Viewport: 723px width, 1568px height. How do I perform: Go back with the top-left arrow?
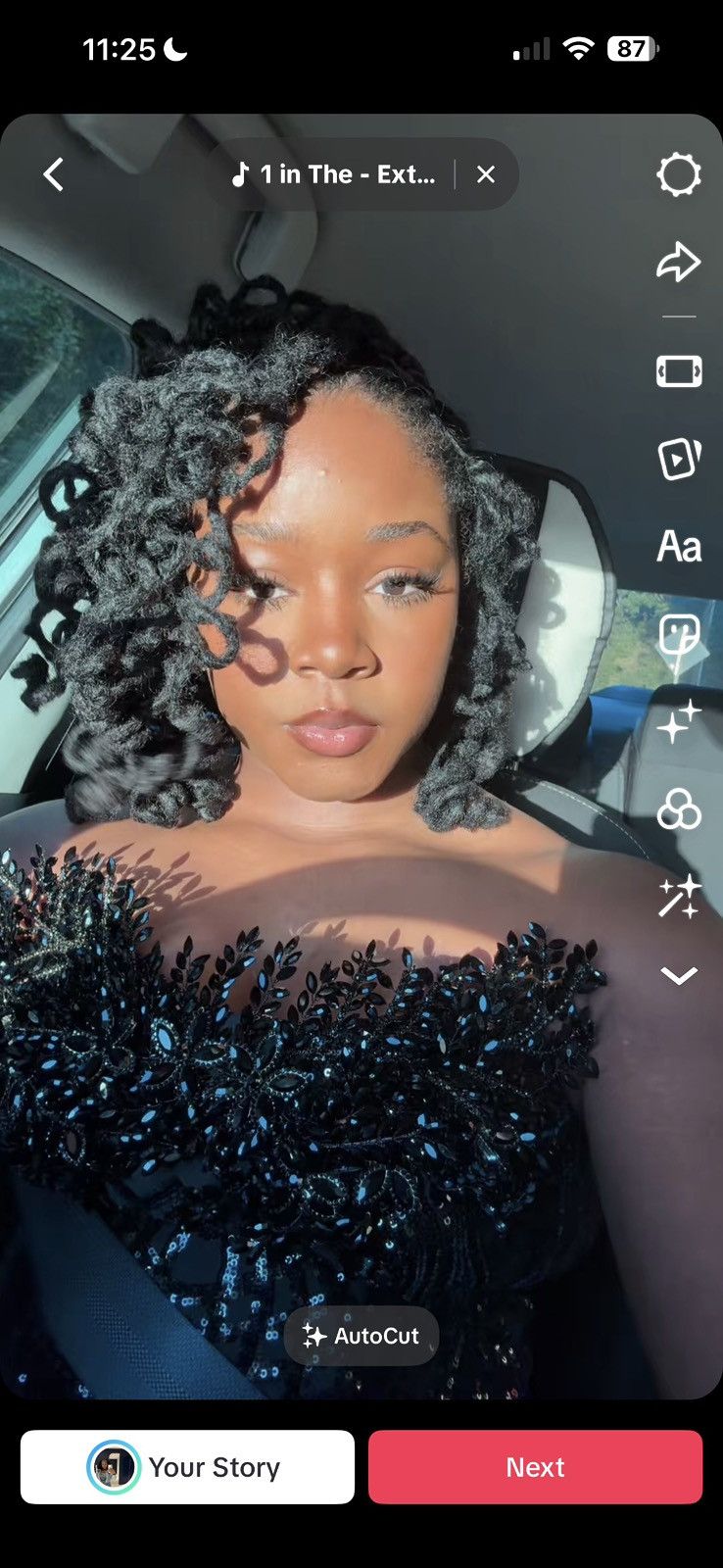pos(54,174)
